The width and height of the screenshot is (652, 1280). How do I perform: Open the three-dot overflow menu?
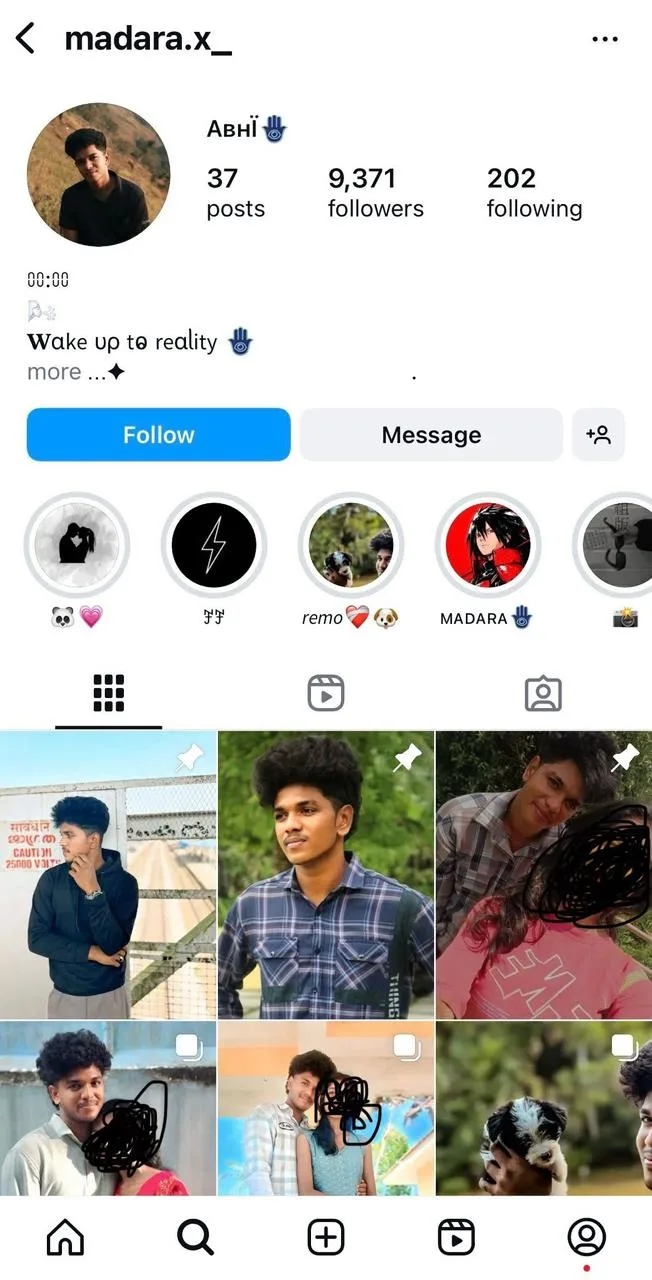pos(605,39)
